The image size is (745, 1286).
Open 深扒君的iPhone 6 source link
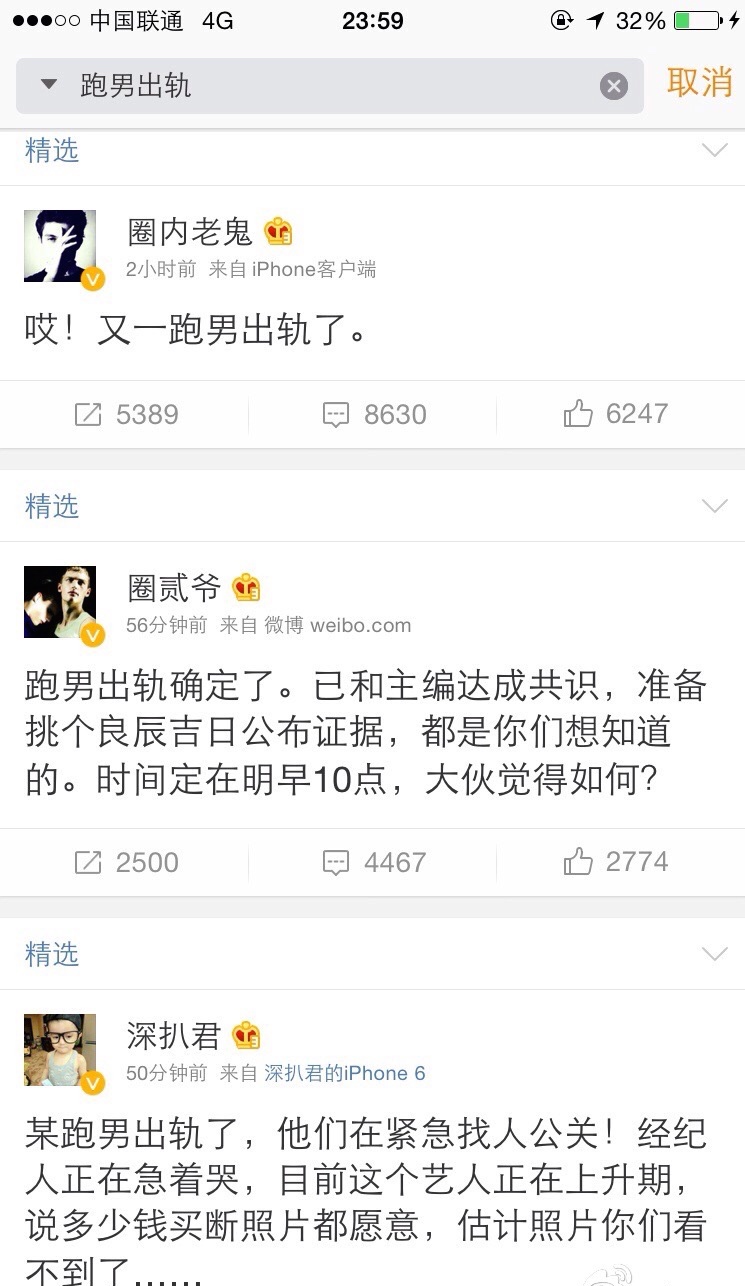click(x=345, y=1073)
